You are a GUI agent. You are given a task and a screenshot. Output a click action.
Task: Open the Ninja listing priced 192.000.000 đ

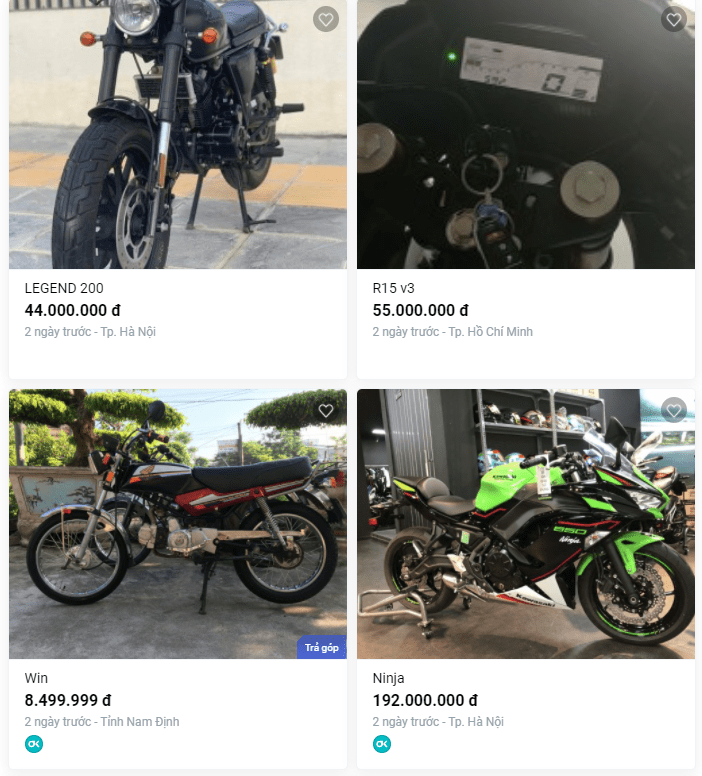[x=388, y=678]
